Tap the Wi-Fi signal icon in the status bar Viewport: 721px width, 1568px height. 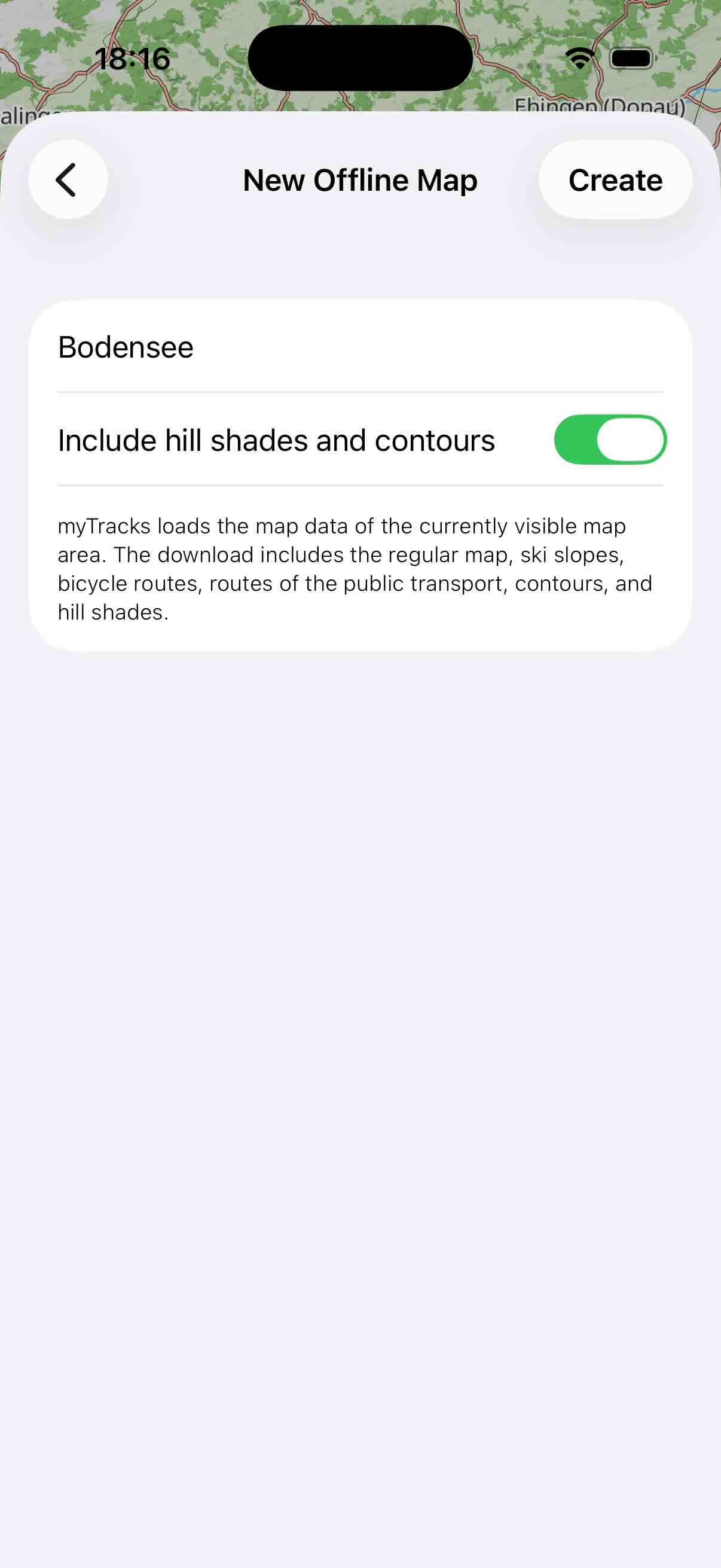coord(578,58)
